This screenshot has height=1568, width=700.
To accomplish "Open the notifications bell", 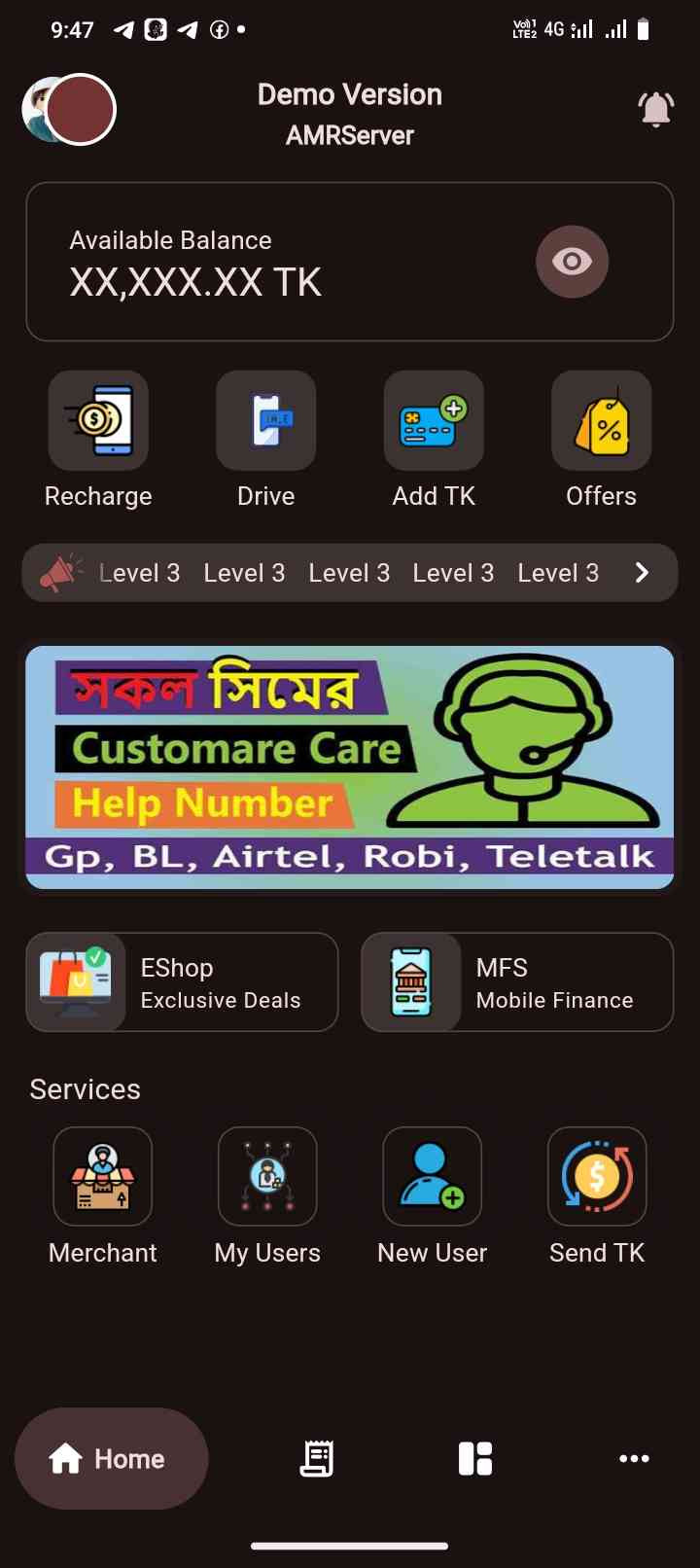I will pos(656,110).
